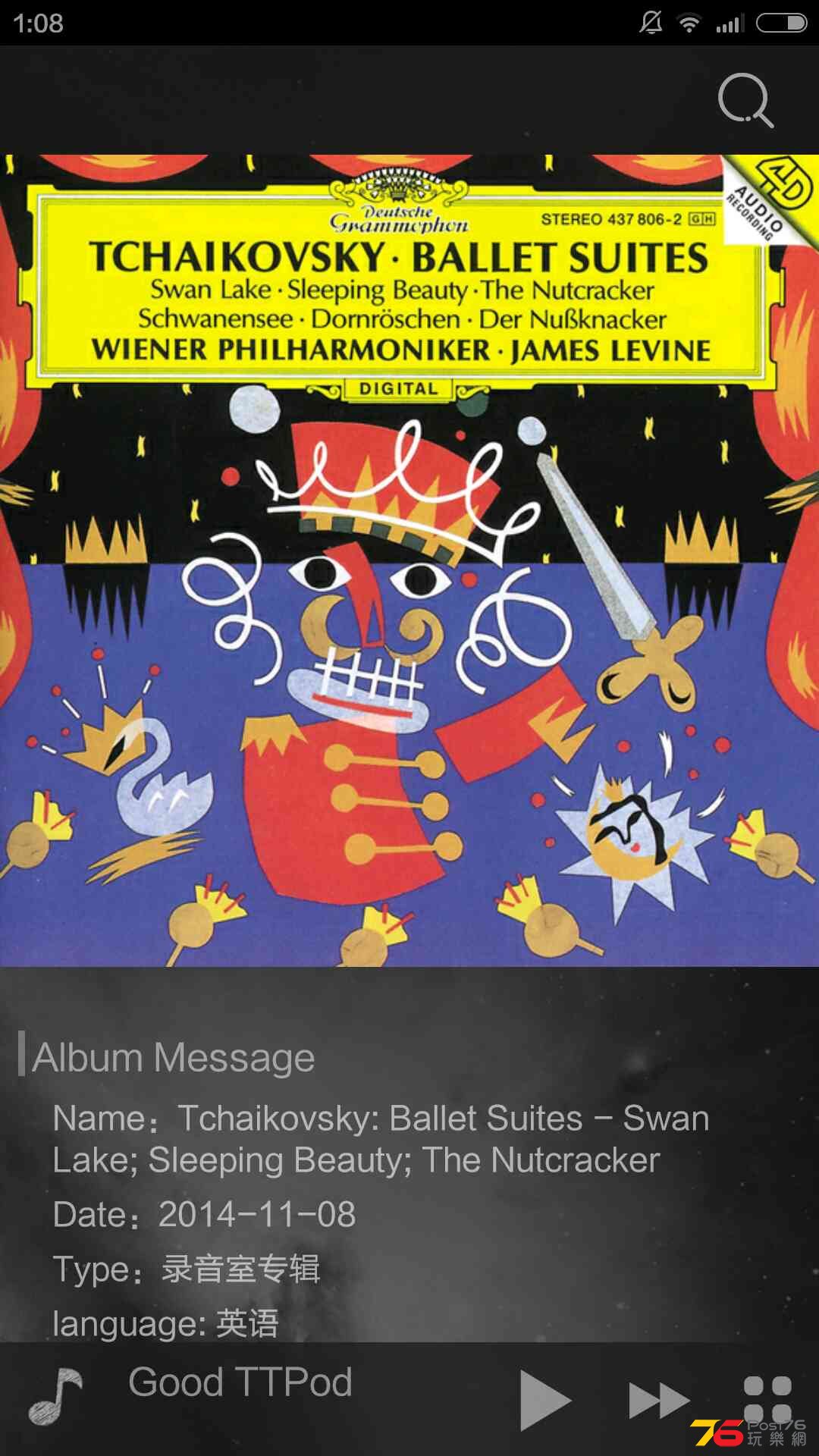Open search via the magnifier icon
The image size is (819, 1456).
click(745, 99)
